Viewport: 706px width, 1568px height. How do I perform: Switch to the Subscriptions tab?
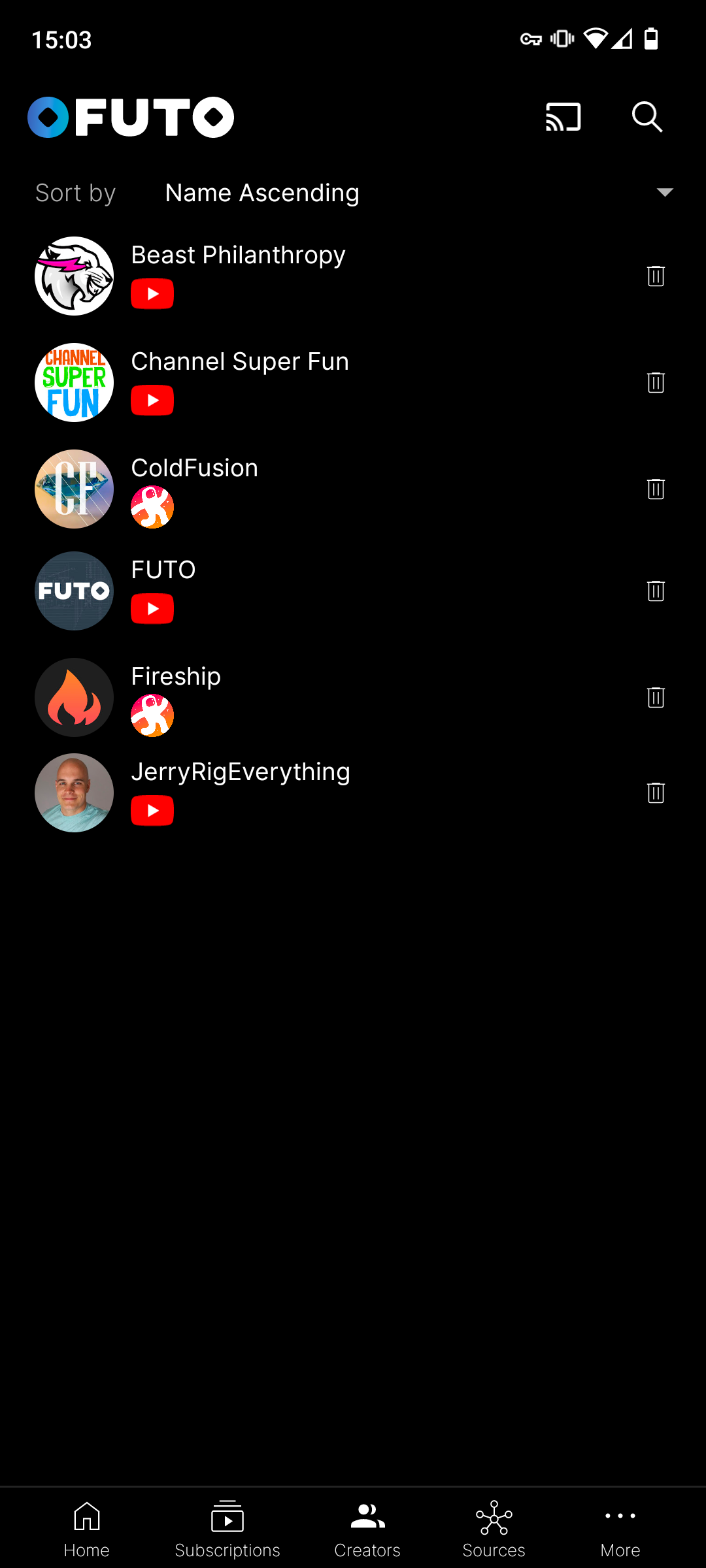tap(227, 1529)
